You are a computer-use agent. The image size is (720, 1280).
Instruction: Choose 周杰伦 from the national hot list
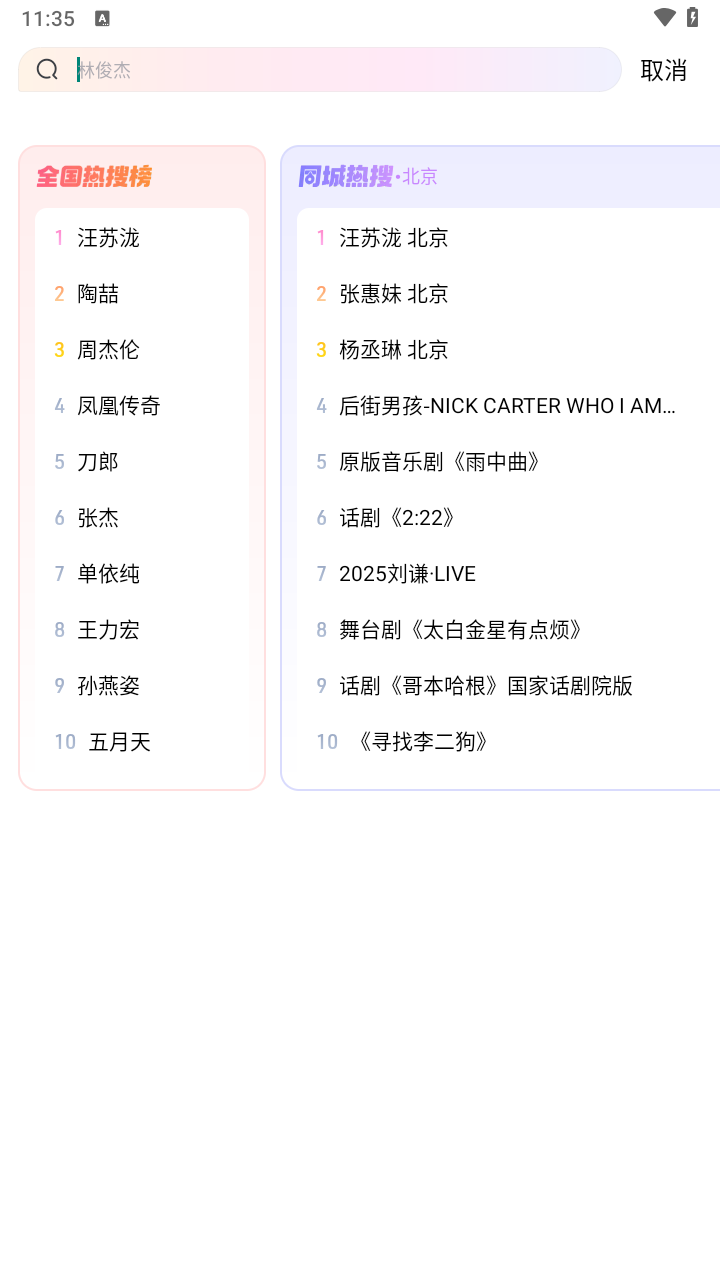pos(108,350)
